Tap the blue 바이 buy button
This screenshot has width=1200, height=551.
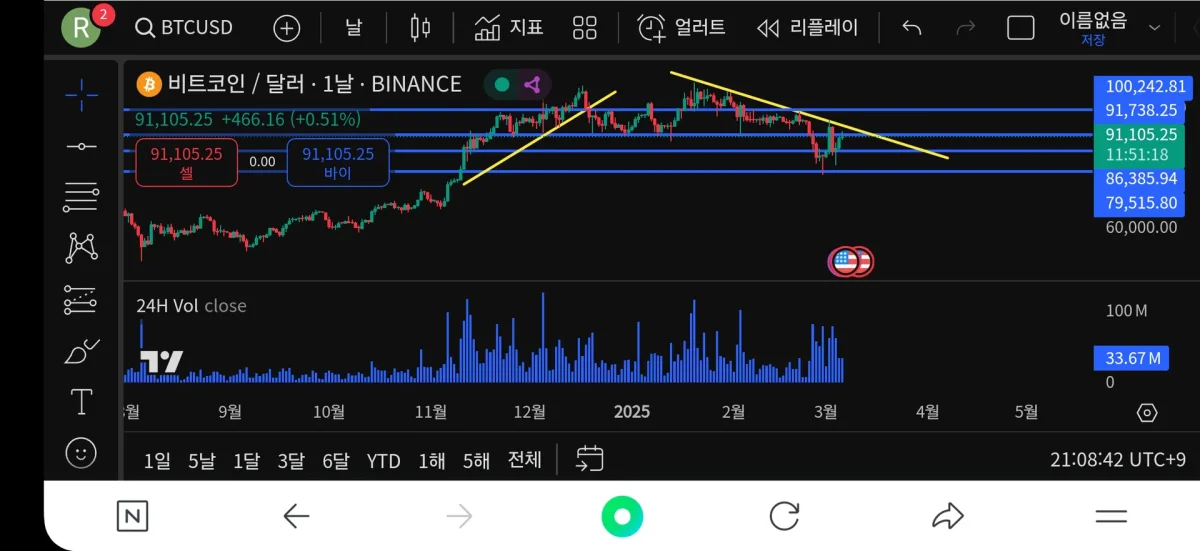(x=337, y=163)
